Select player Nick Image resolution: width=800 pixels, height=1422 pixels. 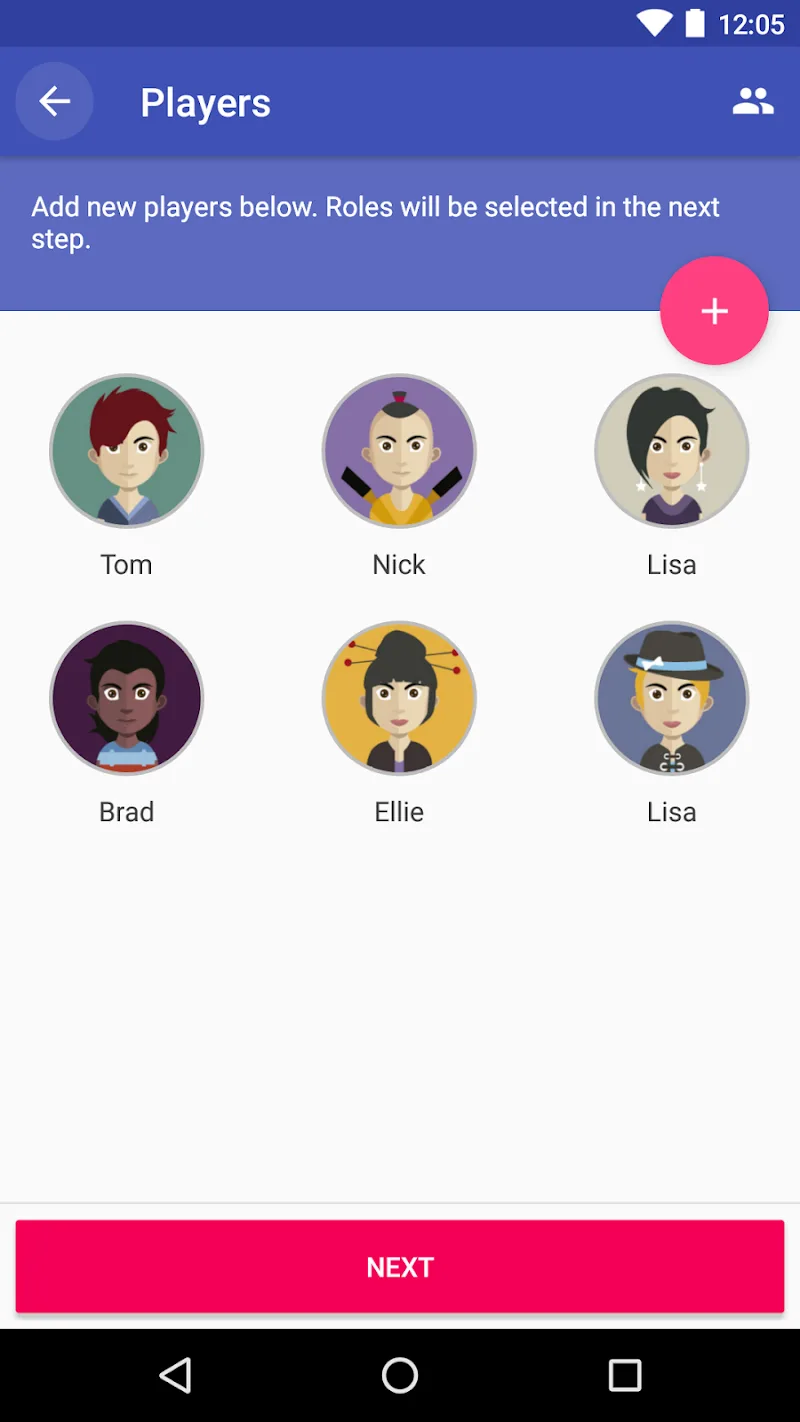[x=399, y=451]
